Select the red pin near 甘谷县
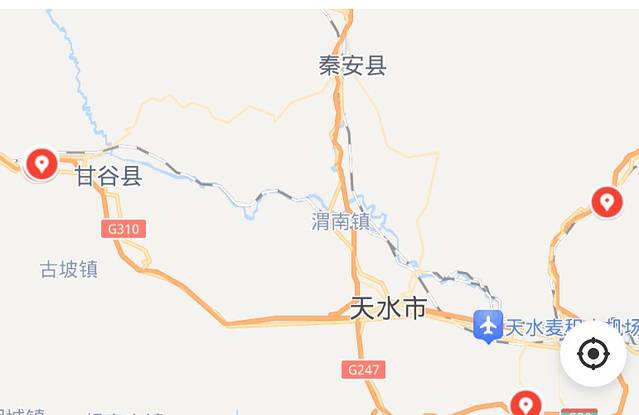The width and height of the screenshot is (639, 415). click(41, 162)
